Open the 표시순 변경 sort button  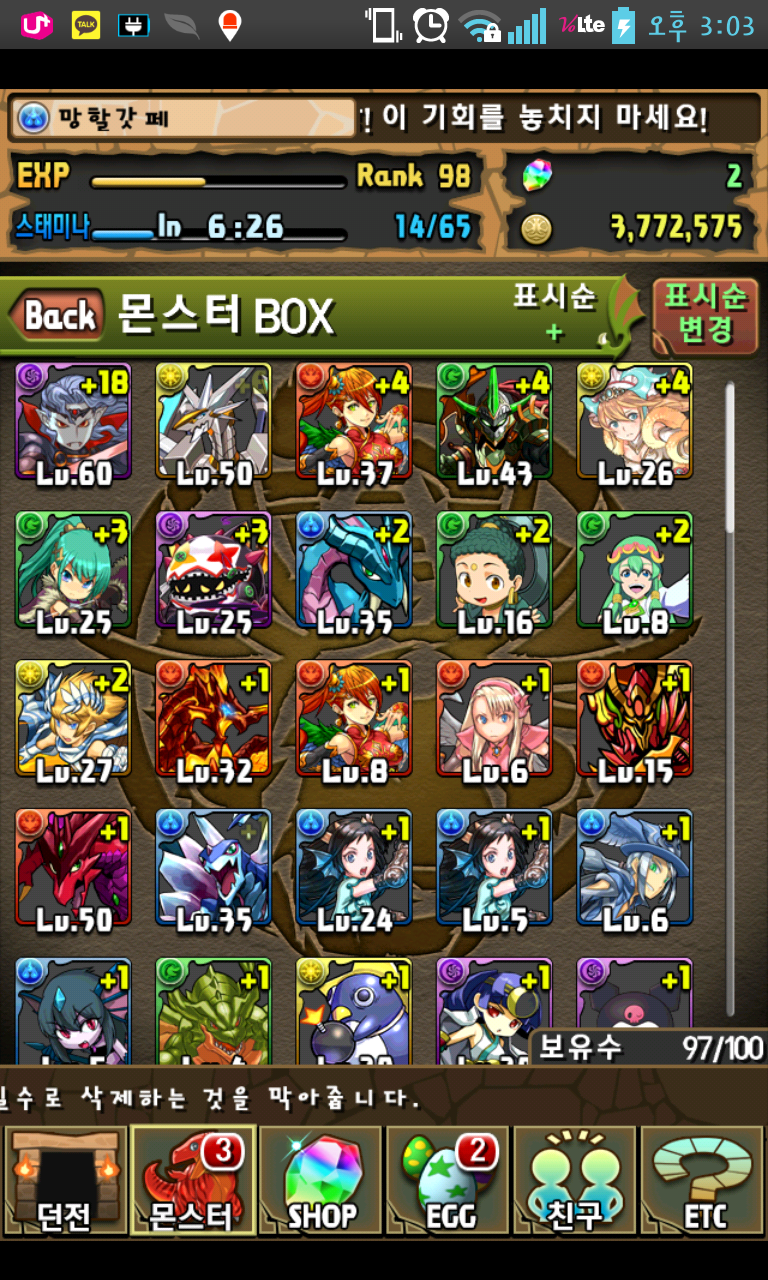click(705, 314)
